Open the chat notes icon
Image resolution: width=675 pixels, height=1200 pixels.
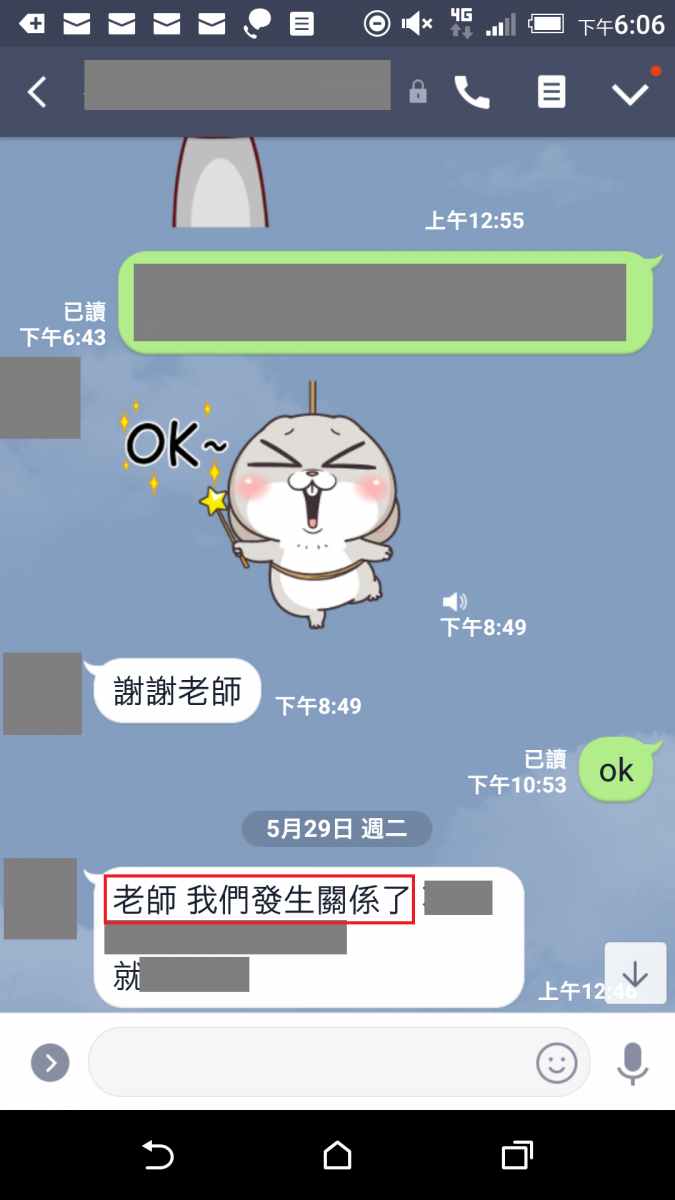551,92
